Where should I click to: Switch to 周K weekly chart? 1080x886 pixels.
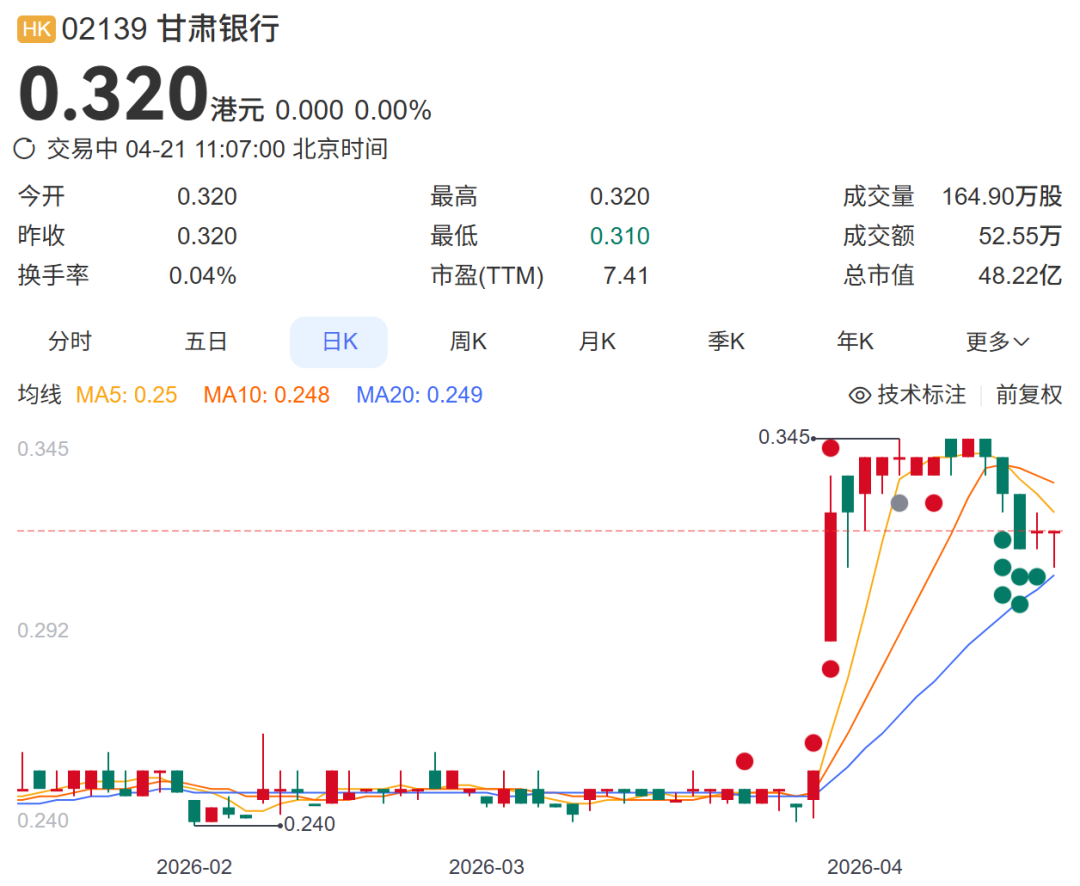click(468, 342)
